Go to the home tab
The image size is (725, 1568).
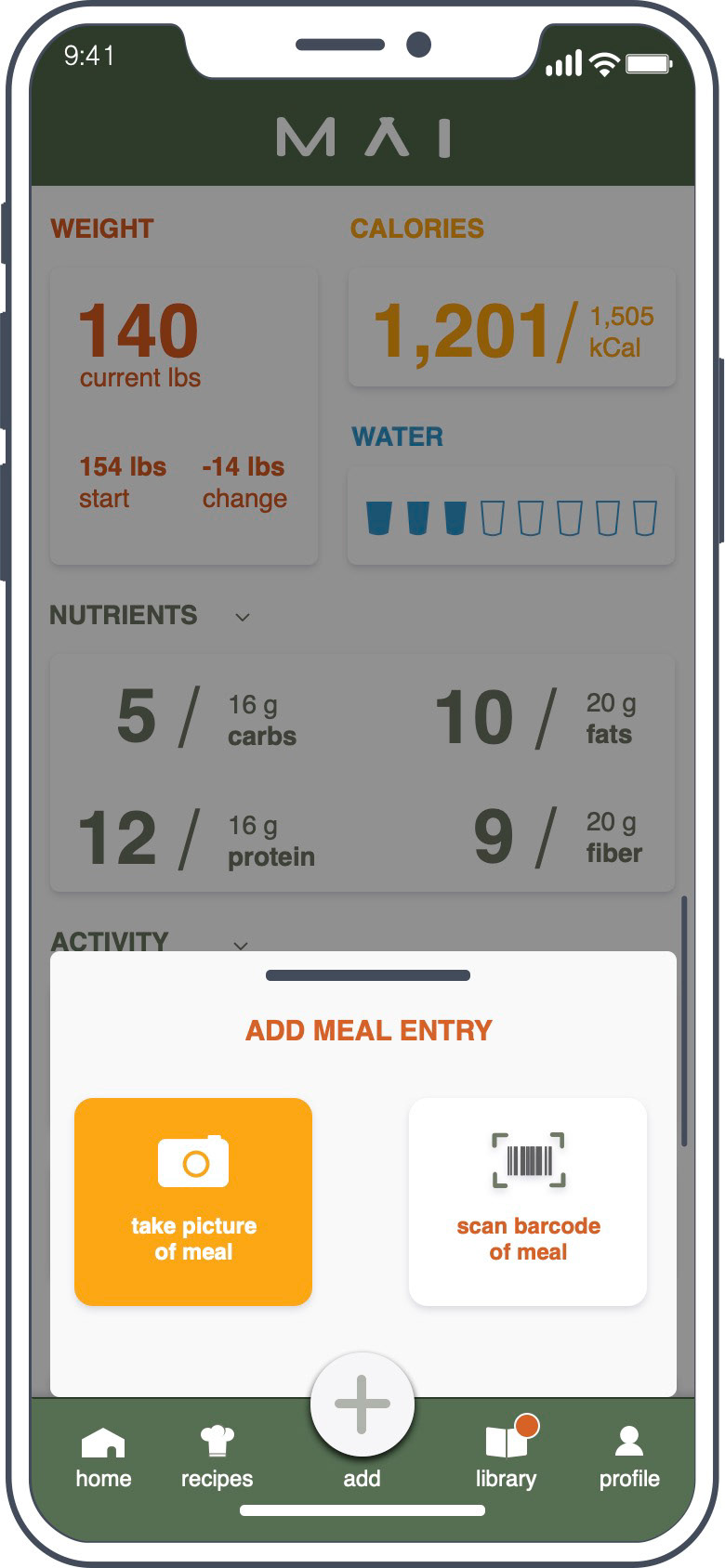(103, 1458)
